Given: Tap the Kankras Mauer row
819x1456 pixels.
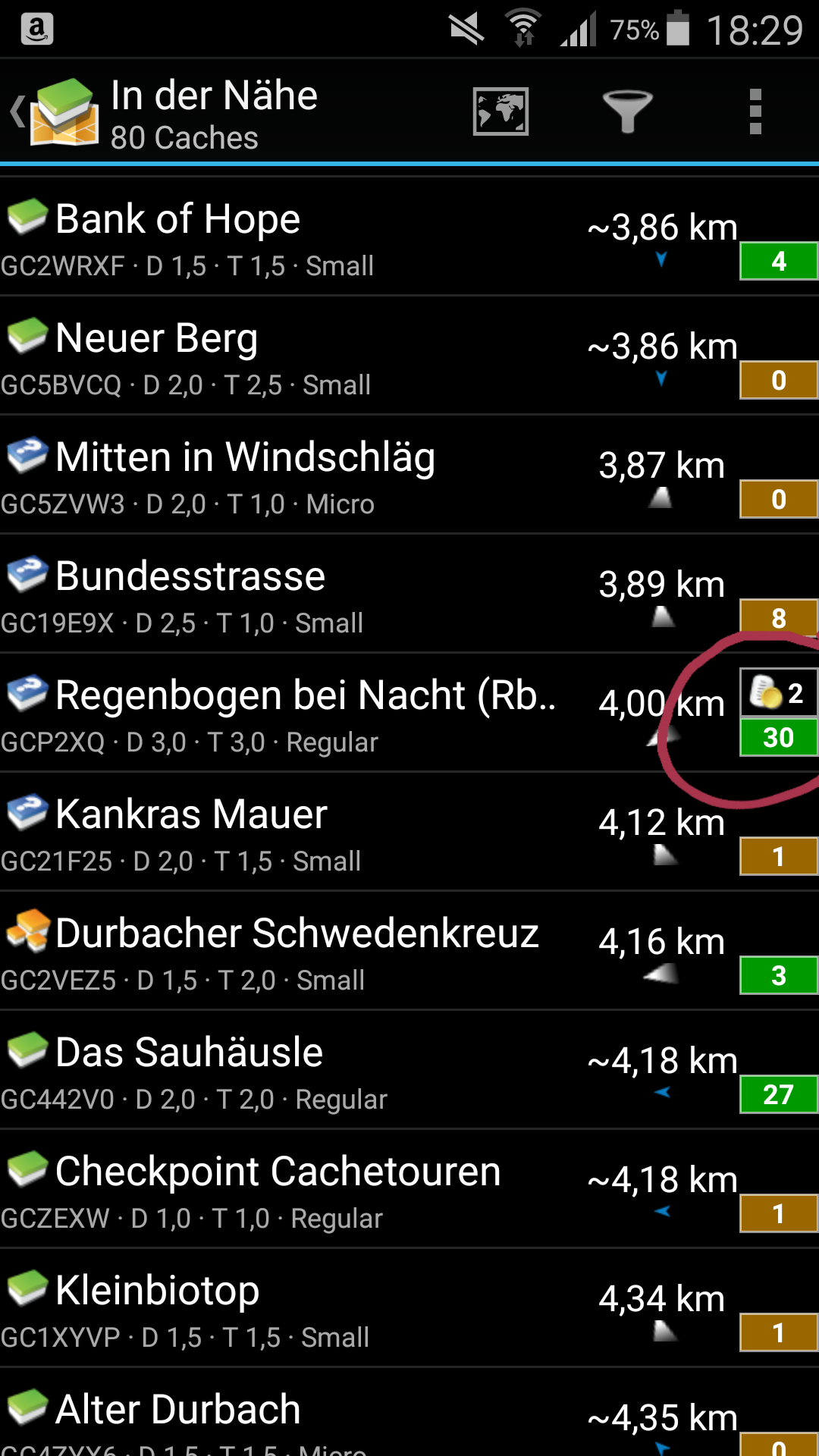Looking at the screenshot, I should [303, 833].
